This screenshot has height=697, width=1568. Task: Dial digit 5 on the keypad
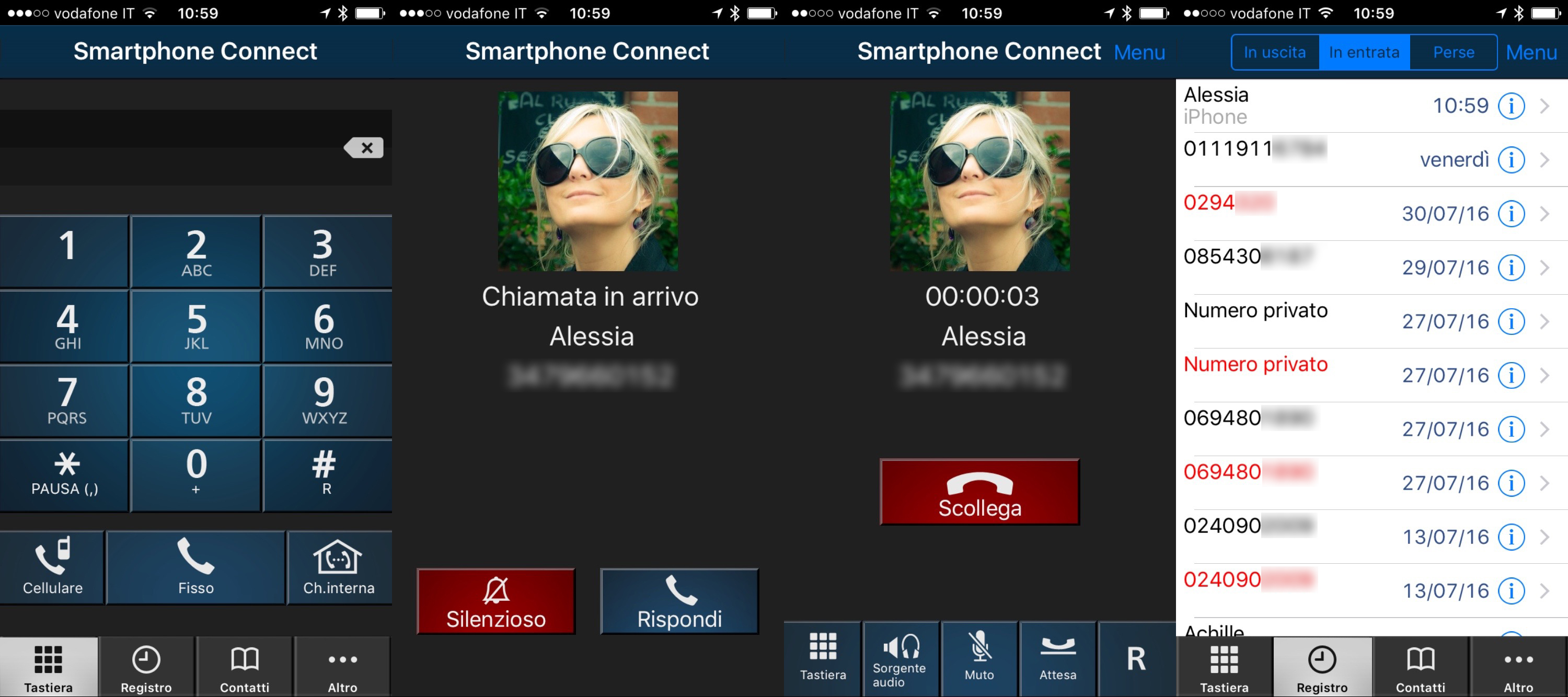[195, 326]
